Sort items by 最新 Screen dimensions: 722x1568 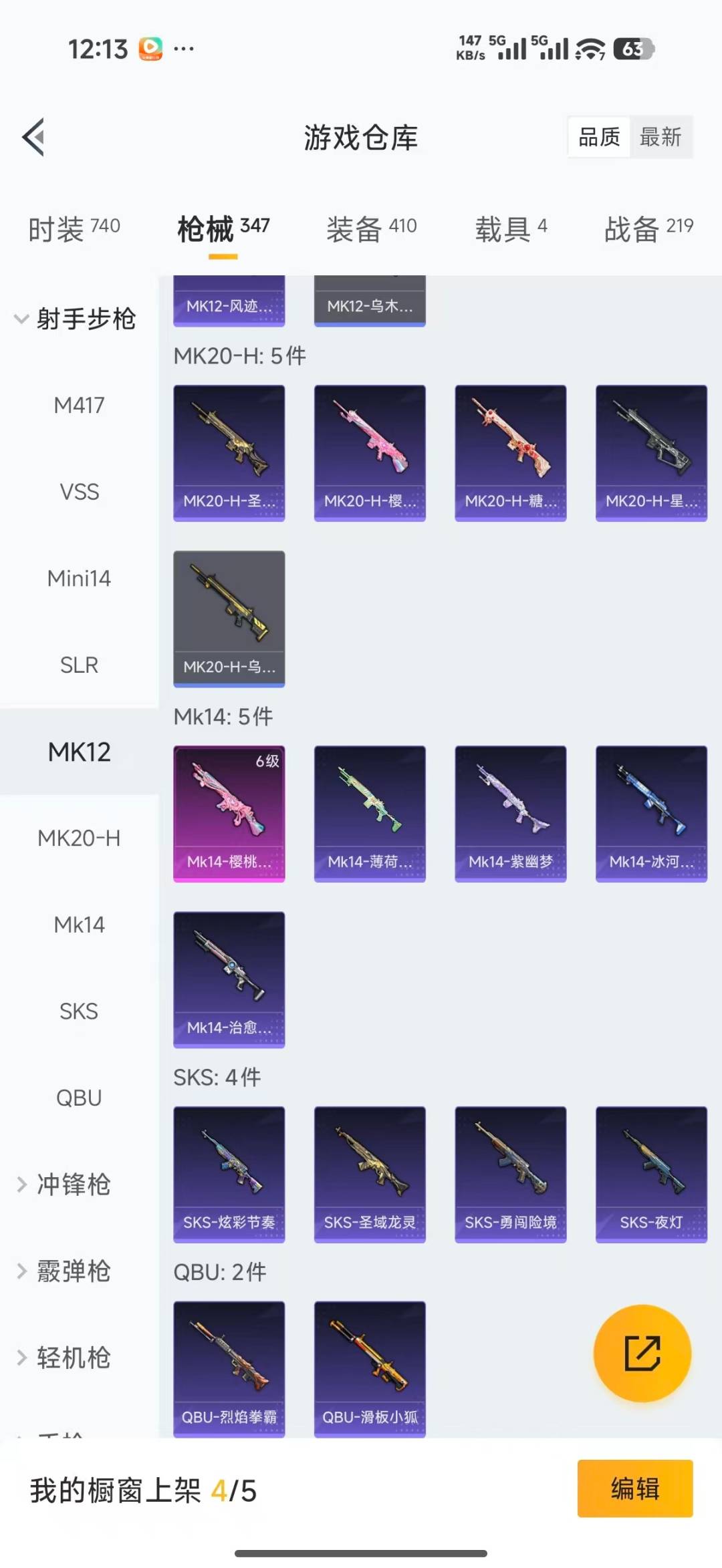[660, 137]
